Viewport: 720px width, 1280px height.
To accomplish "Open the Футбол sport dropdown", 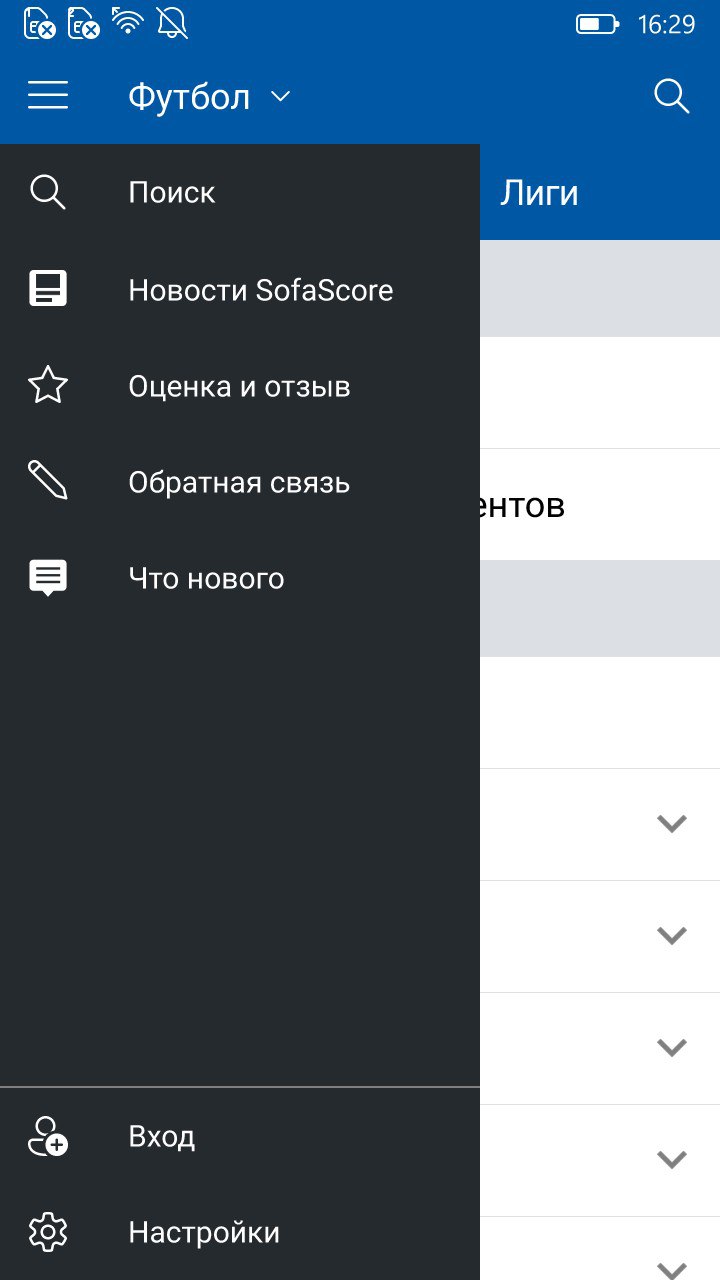I will pos(210,97).
